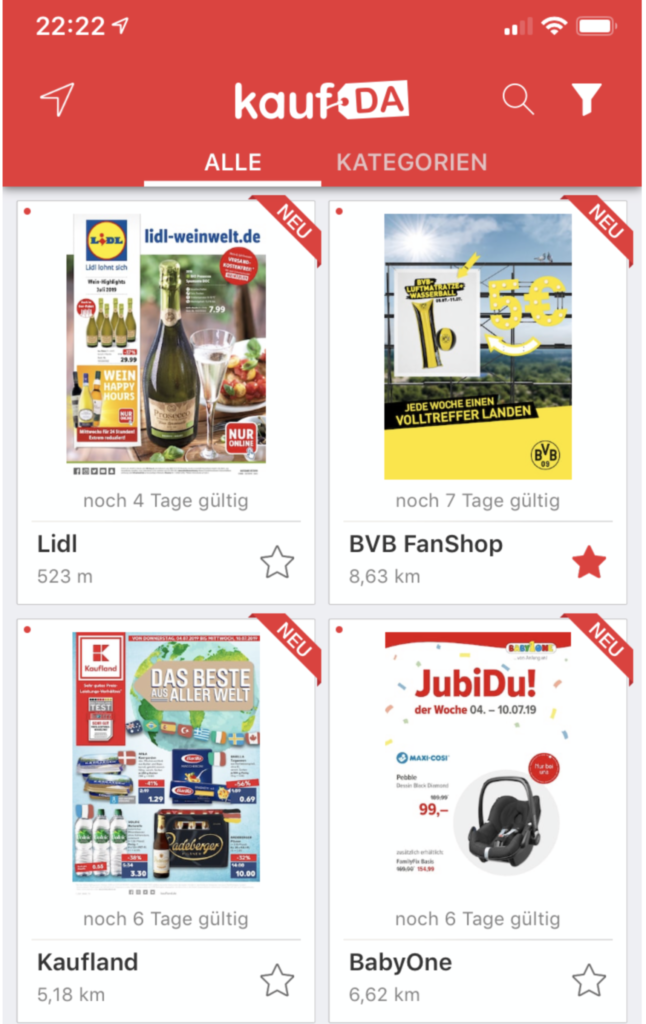The width and height of the screenshot is (646, 1024).
Task: Open the Kaufland brochure
Action: pyautogui.click(x=166, y=760)
